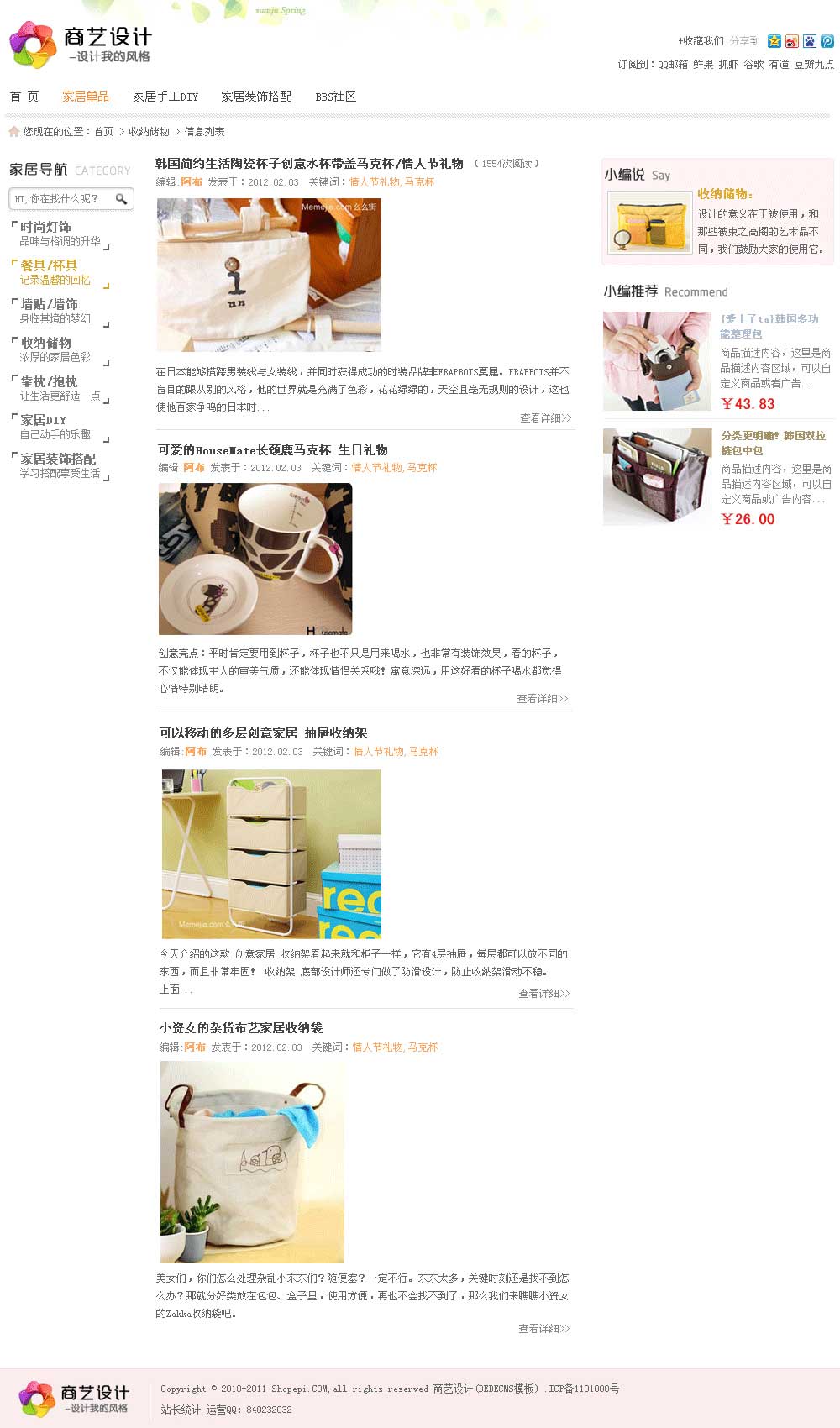Open article 可爱的HouseMate长颈鹿马克杯 title
The width and height of the screenshot is (840, 1428).
tap(273, 450)
